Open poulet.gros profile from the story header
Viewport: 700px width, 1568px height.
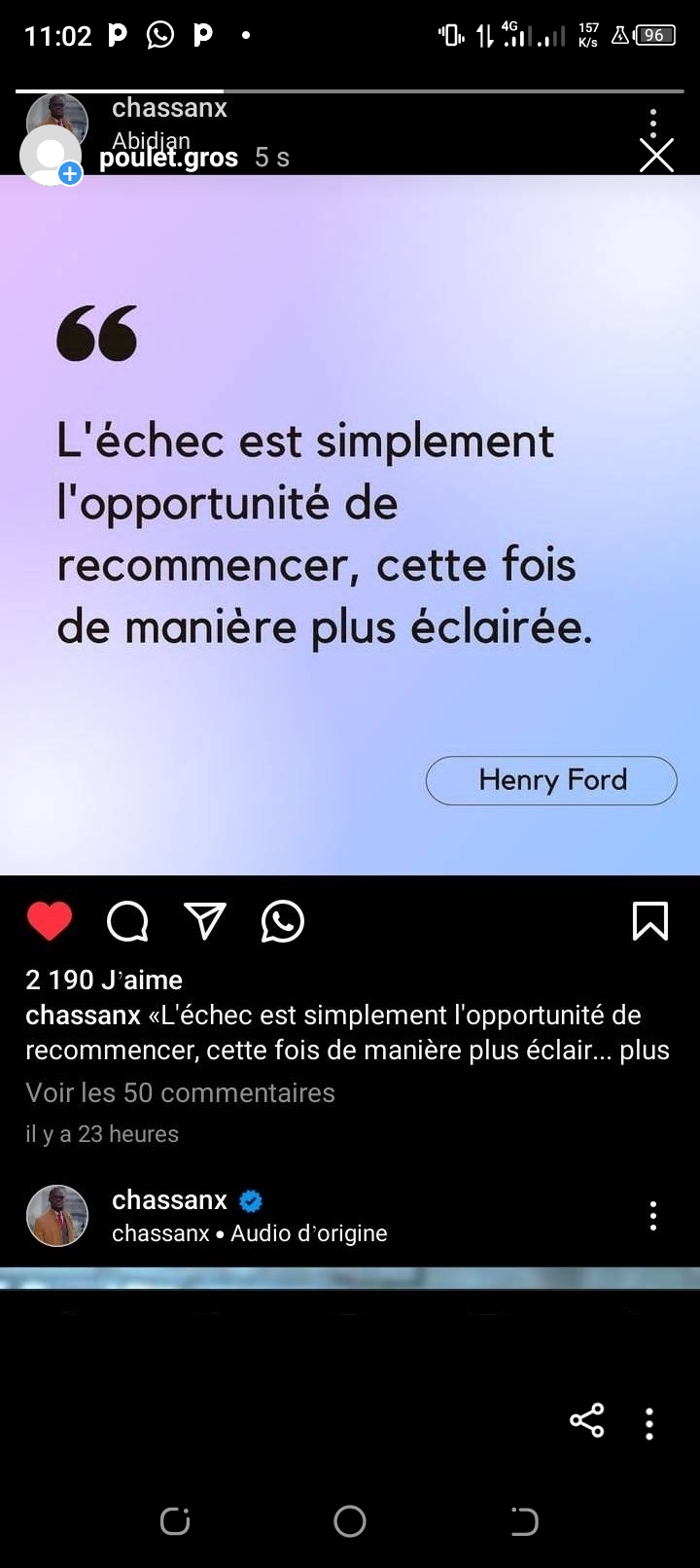(x=168, y=158)
